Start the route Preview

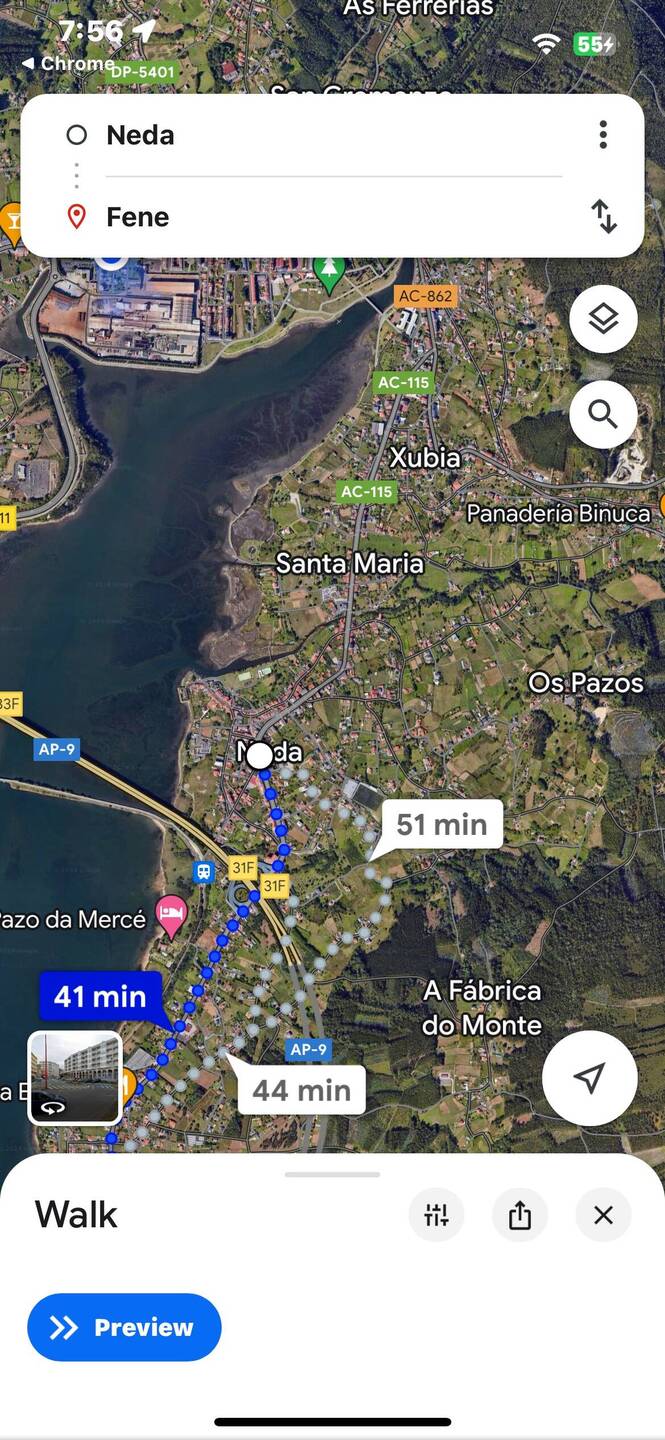[x=124, y=1327]
